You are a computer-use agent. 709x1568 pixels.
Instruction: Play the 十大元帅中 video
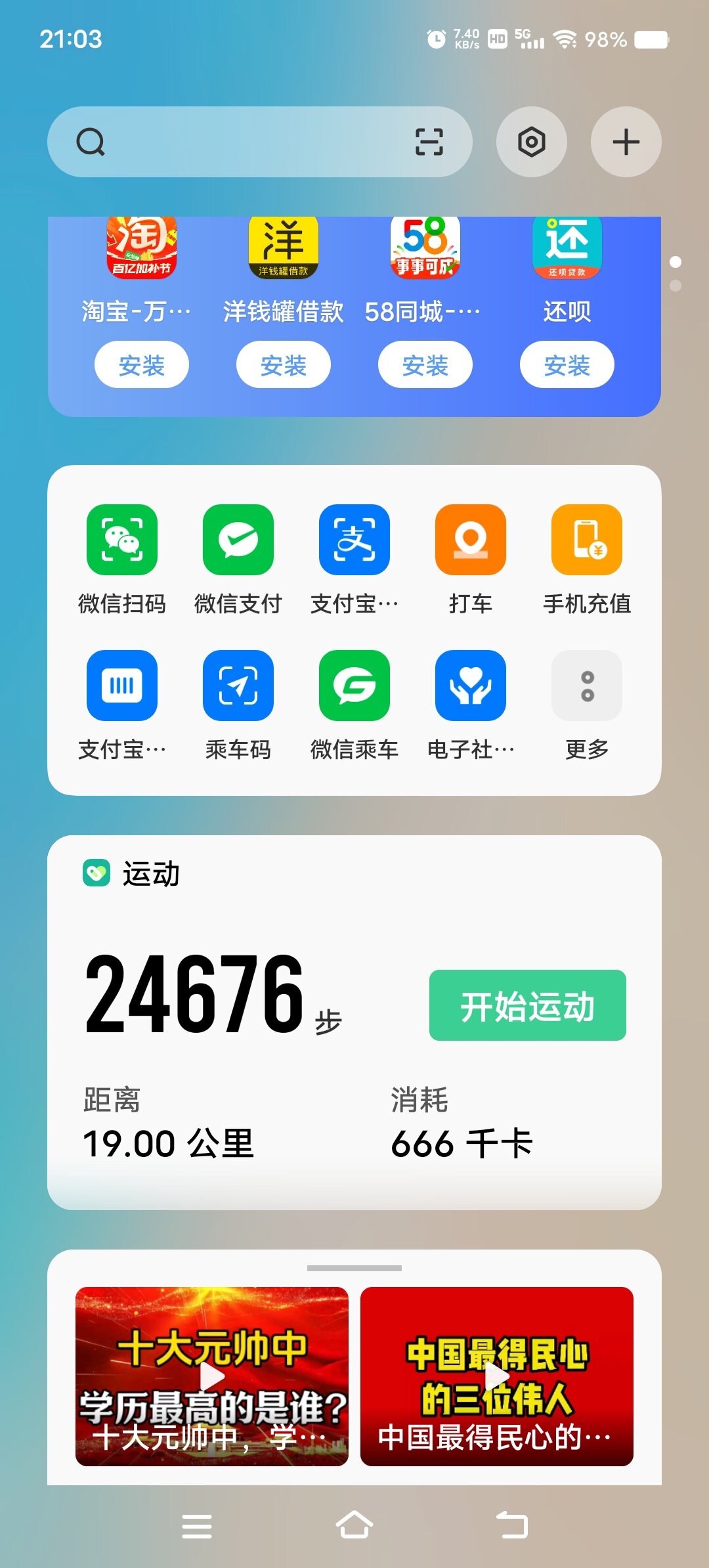click(212, 1376)
